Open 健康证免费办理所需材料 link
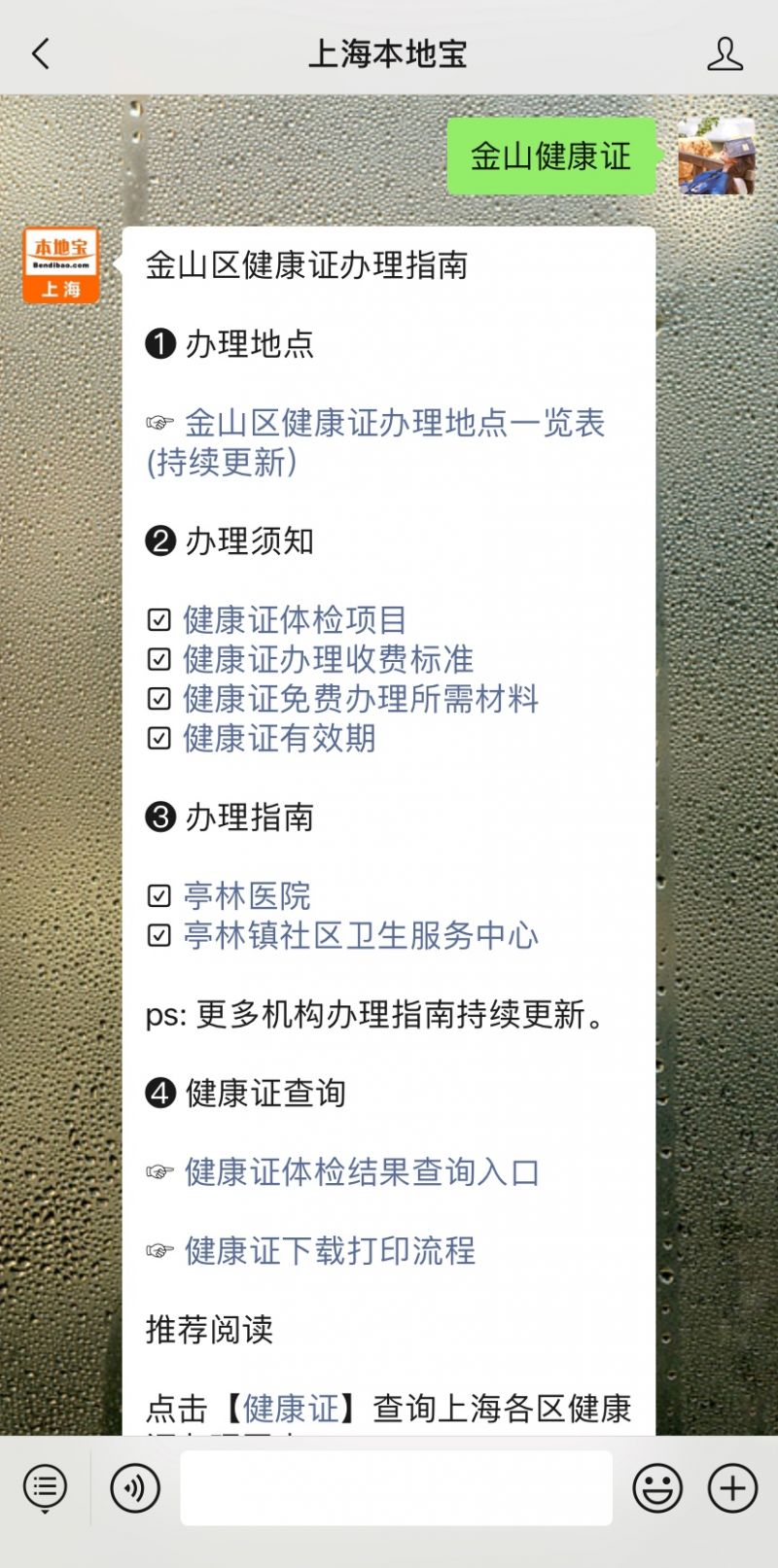This screenshot has height=1568, width=778. tap(360, 699)
